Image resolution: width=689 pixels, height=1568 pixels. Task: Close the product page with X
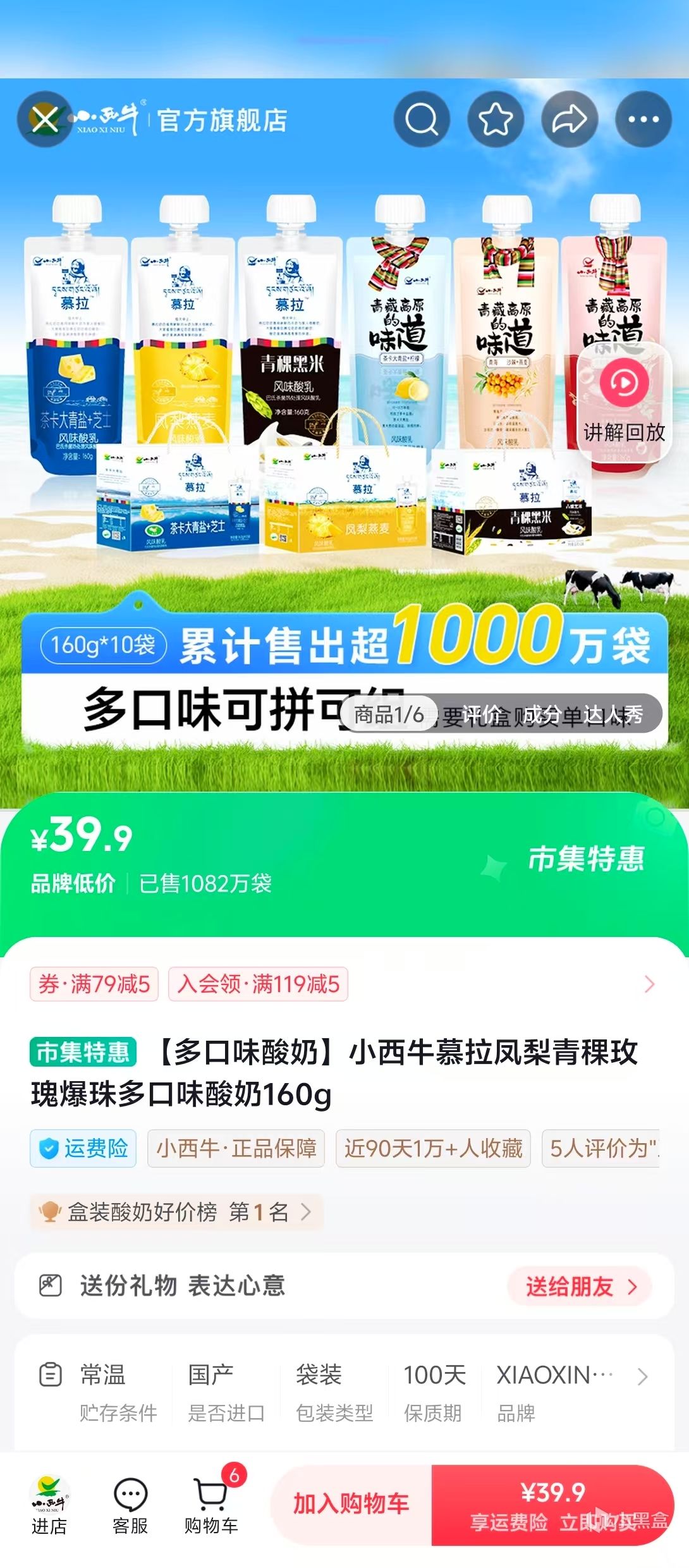click(x=44, y=119)
